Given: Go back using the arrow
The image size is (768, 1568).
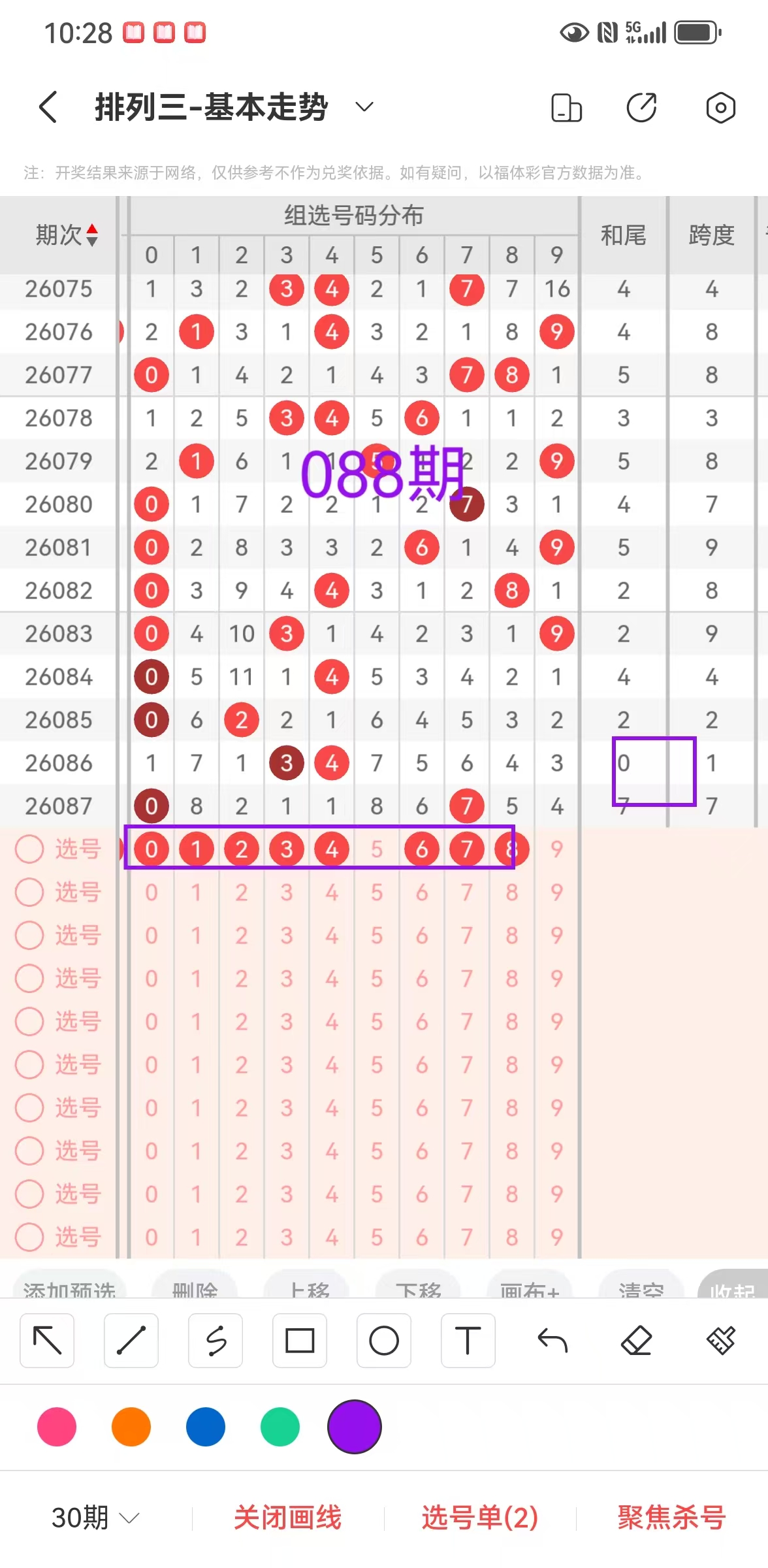Looking at the screenshot, I should pos(48,107).
